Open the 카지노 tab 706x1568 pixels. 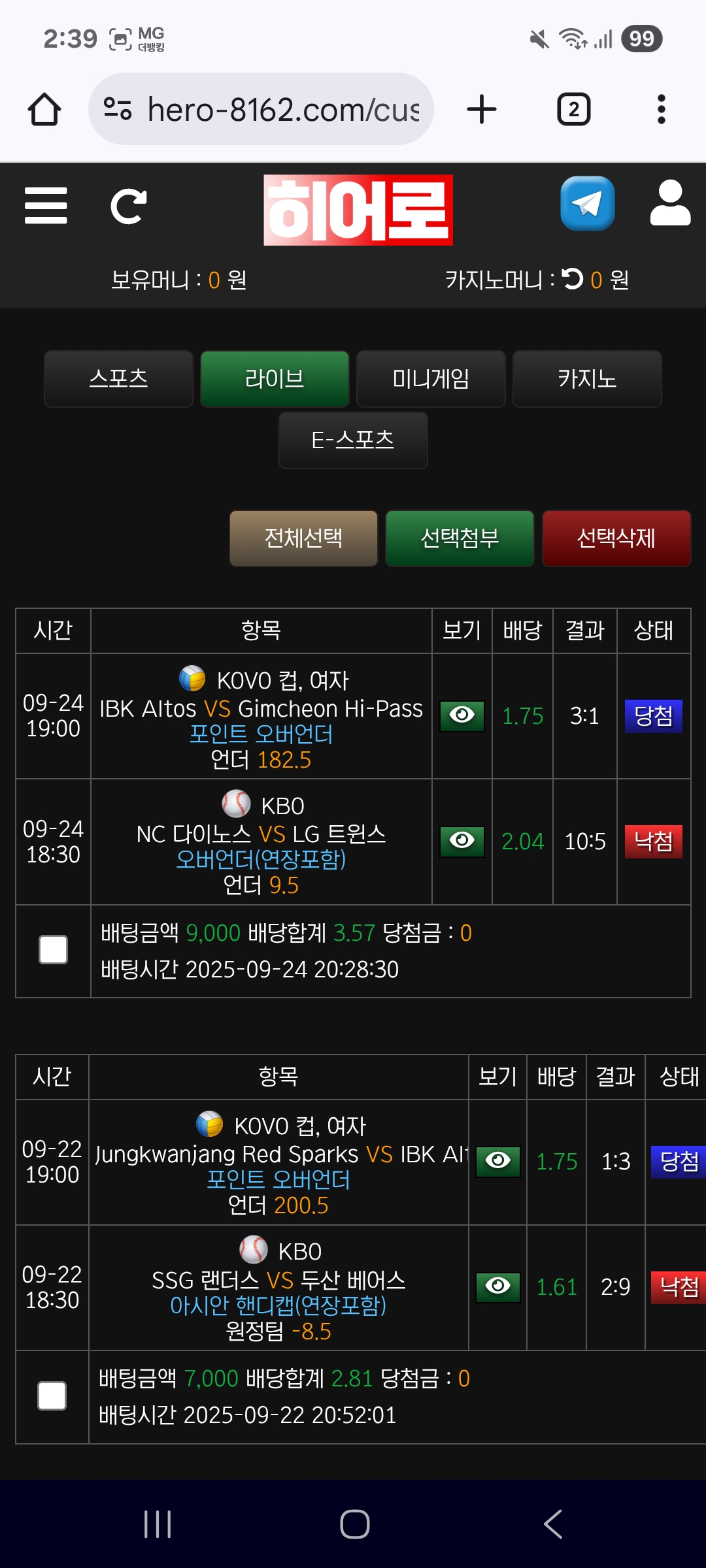click(587, 379)
